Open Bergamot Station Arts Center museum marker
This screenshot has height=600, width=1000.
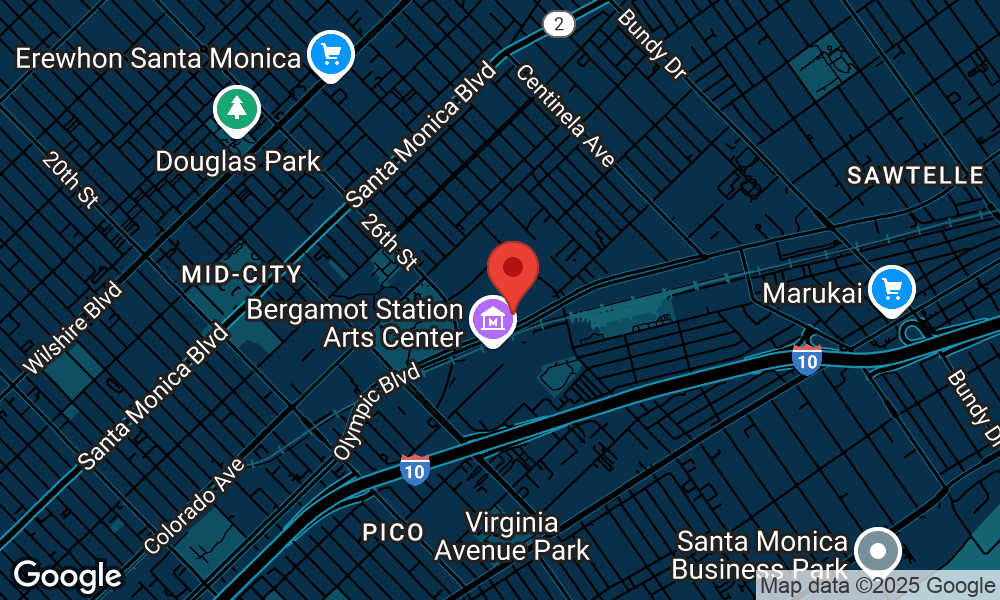coord(492,321)
